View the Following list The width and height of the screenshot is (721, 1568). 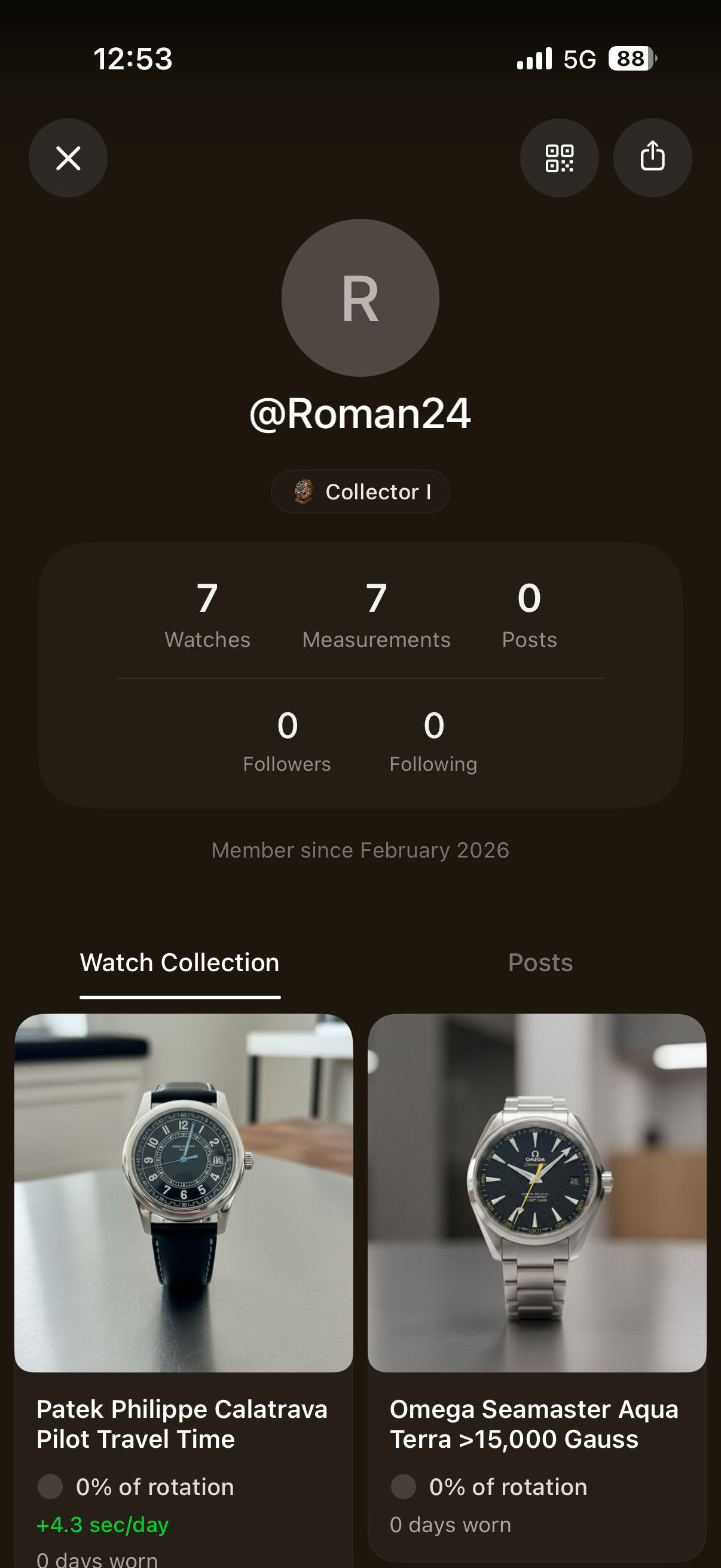click(433, 740)
